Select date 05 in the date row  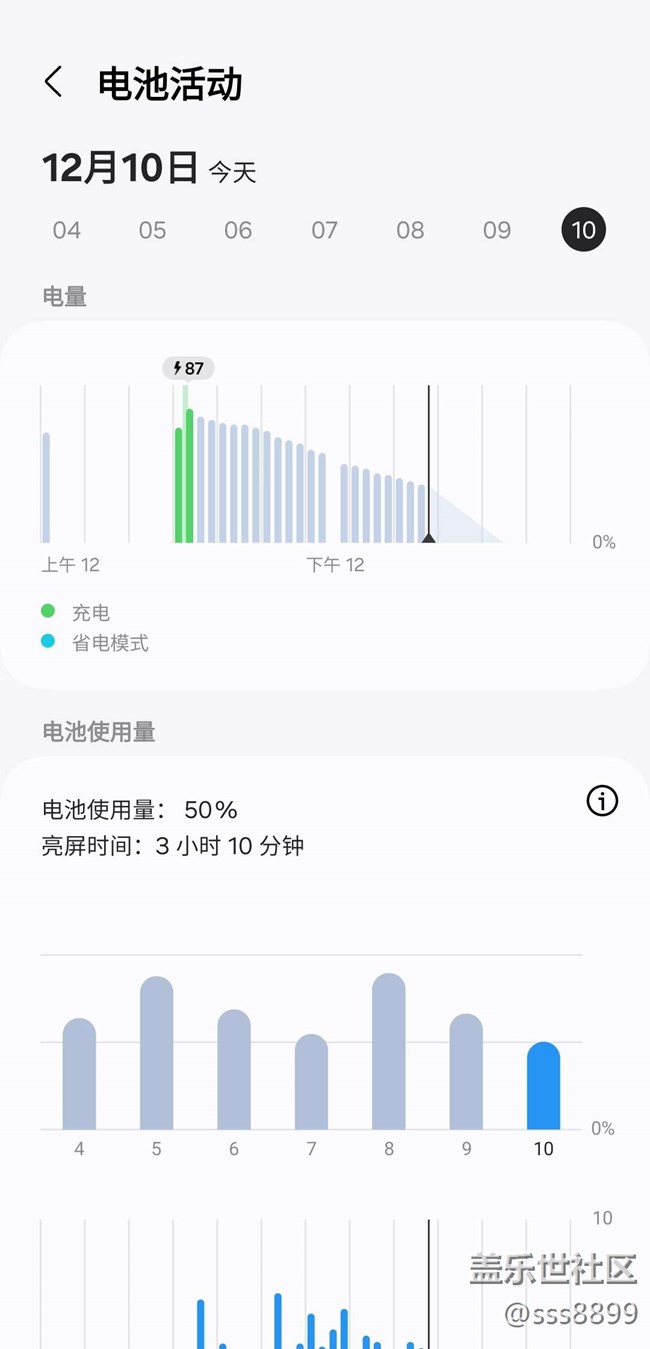152,230
